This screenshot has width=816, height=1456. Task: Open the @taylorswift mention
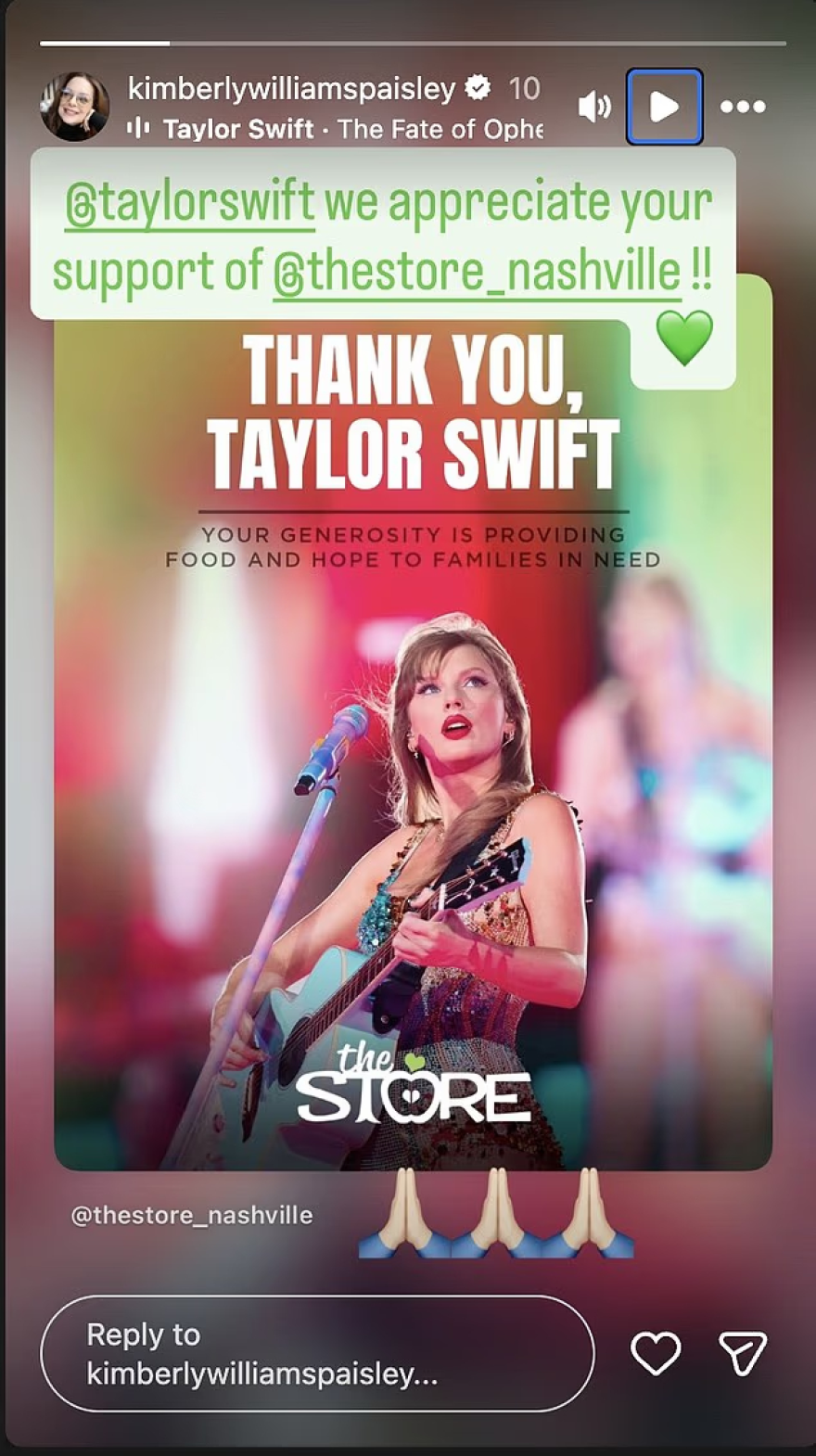pyautogui.click(x=189, y=202)
